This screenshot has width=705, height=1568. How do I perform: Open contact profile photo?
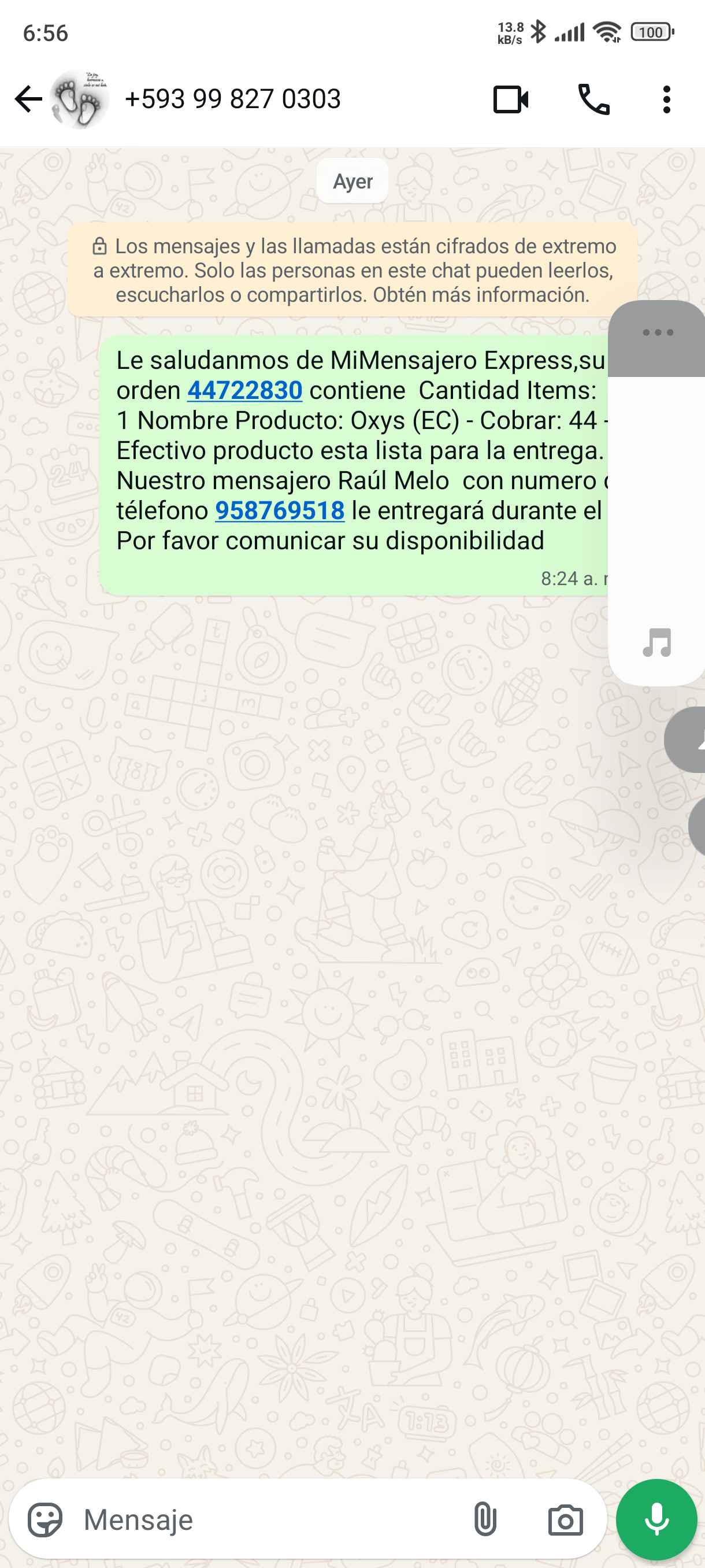click(x=81, y=99)
